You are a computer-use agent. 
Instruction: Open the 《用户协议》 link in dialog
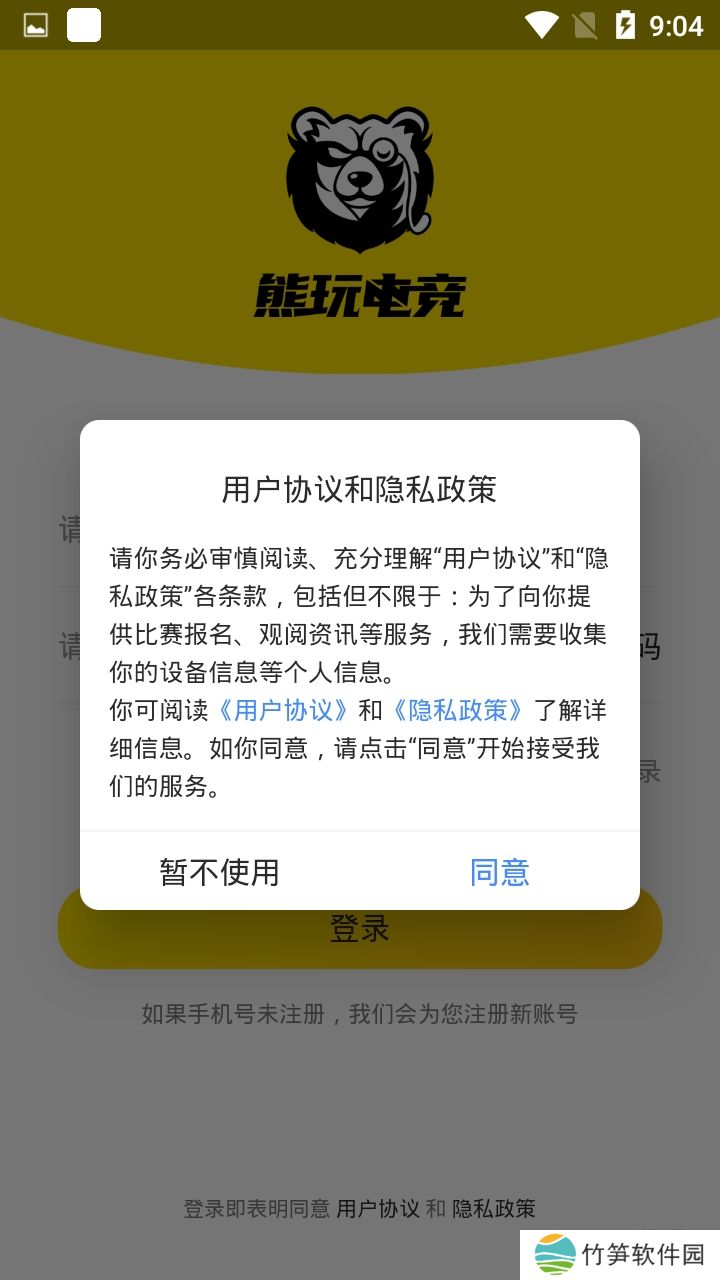point(283,710)
